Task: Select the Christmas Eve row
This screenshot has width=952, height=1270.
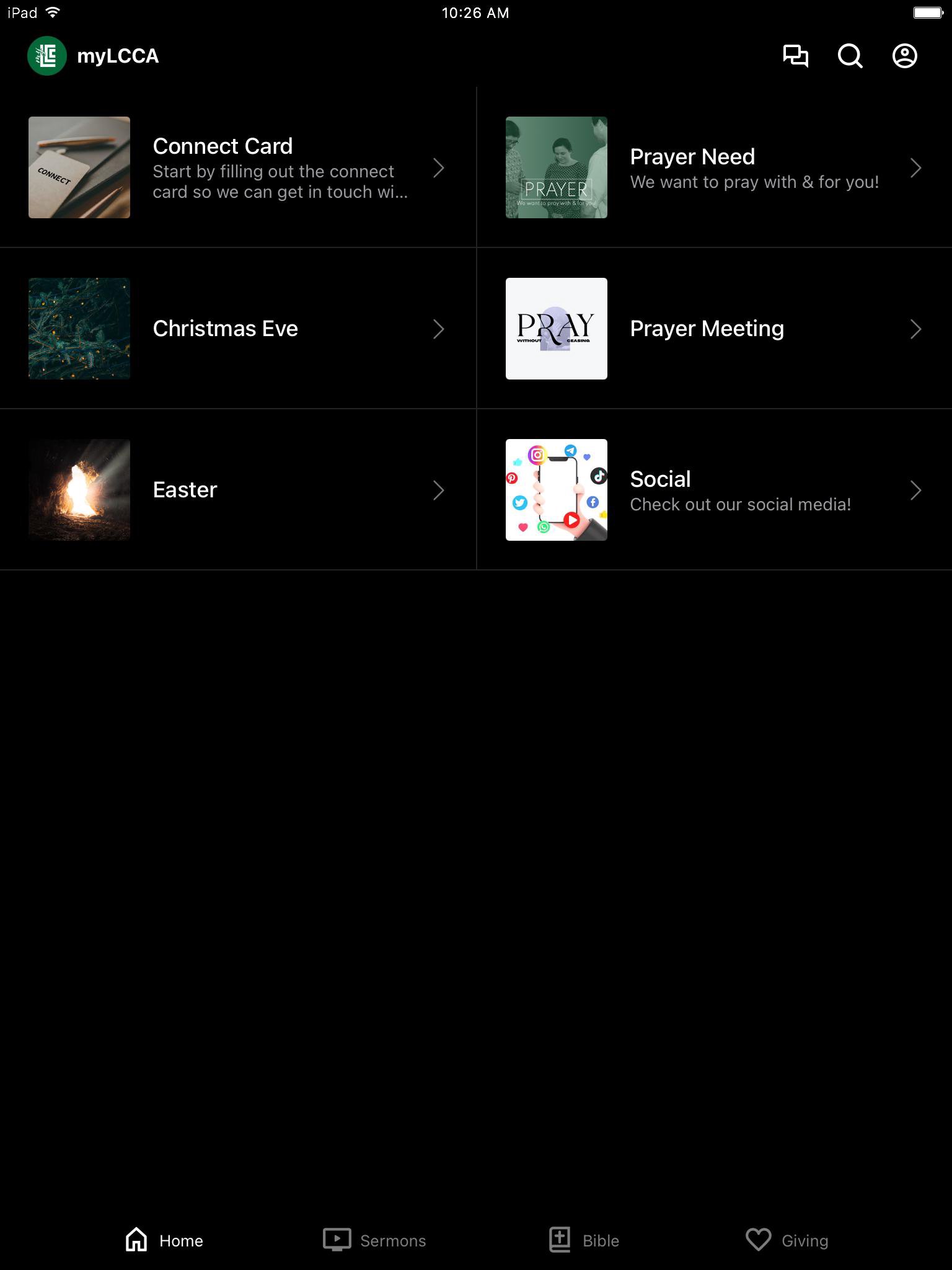Action: pyautogui.click(x=237, y=329)
